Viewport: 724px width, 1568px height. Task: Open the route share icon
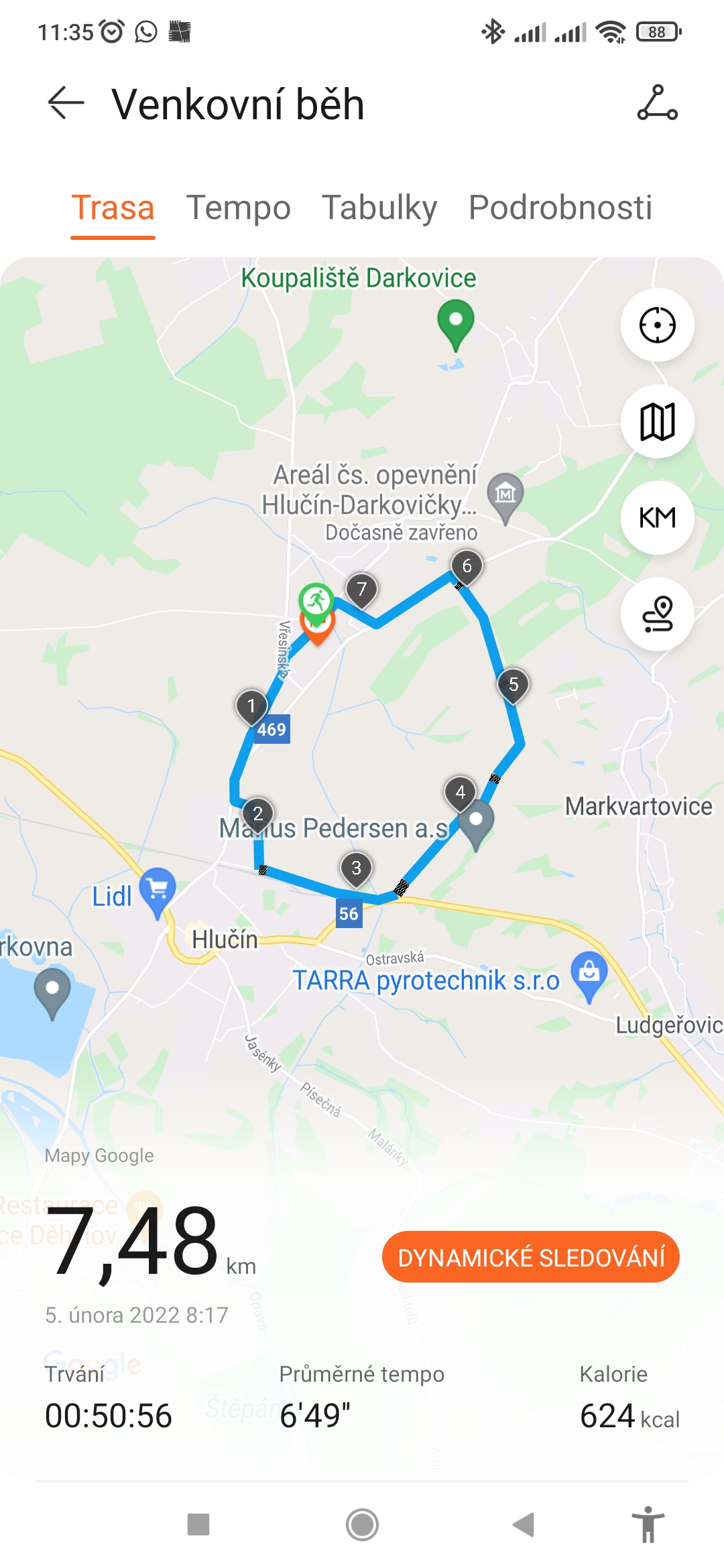(x=657, y=103)
